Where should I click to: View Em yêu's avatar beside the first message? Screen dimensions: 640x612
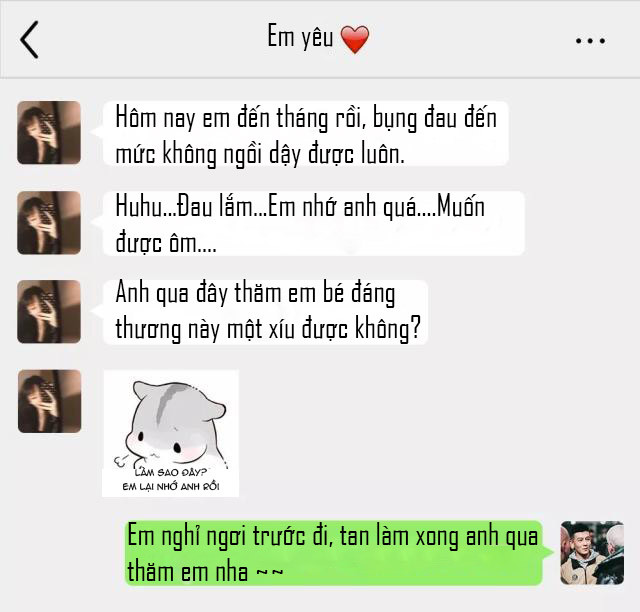coord(49,132)
